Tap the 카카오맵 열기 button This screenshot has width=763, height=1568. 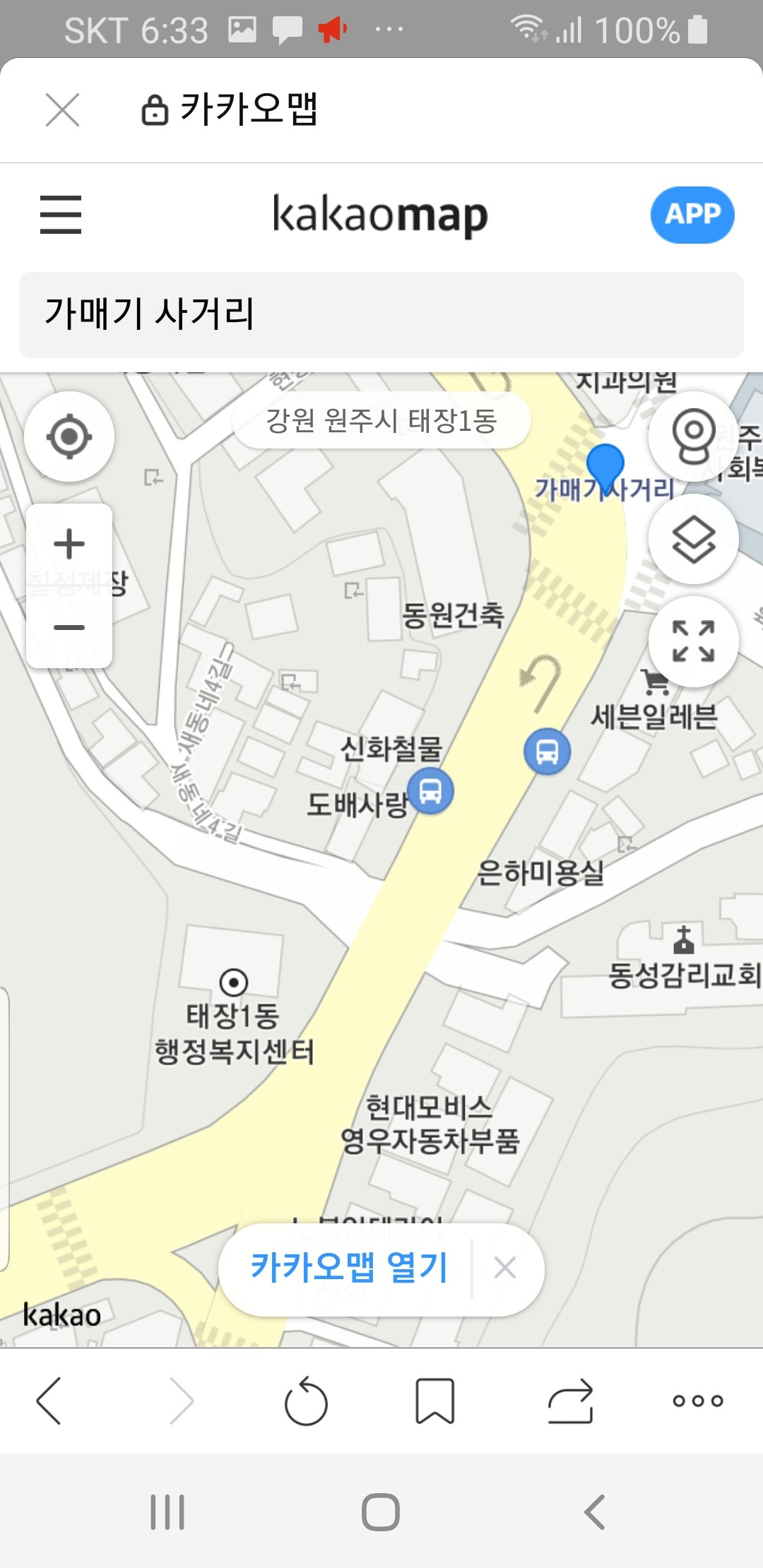pos(349,1268)
